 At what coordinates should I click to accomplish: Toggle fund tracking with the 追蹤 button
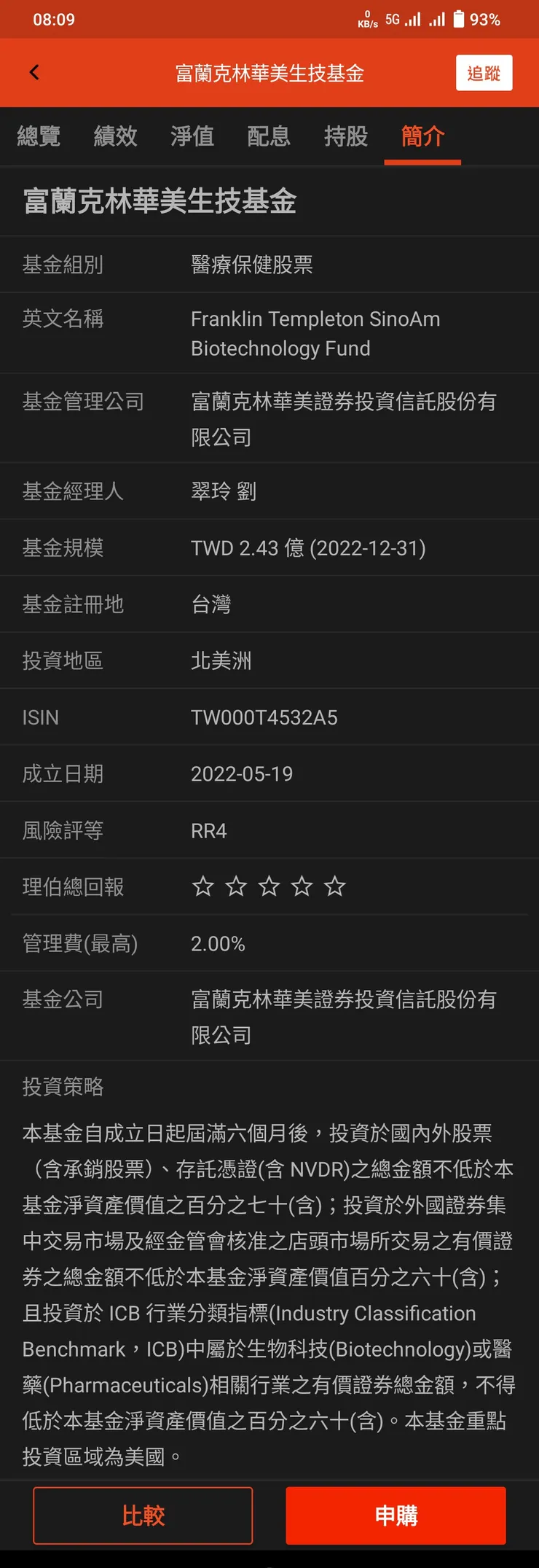click(484, 72)
